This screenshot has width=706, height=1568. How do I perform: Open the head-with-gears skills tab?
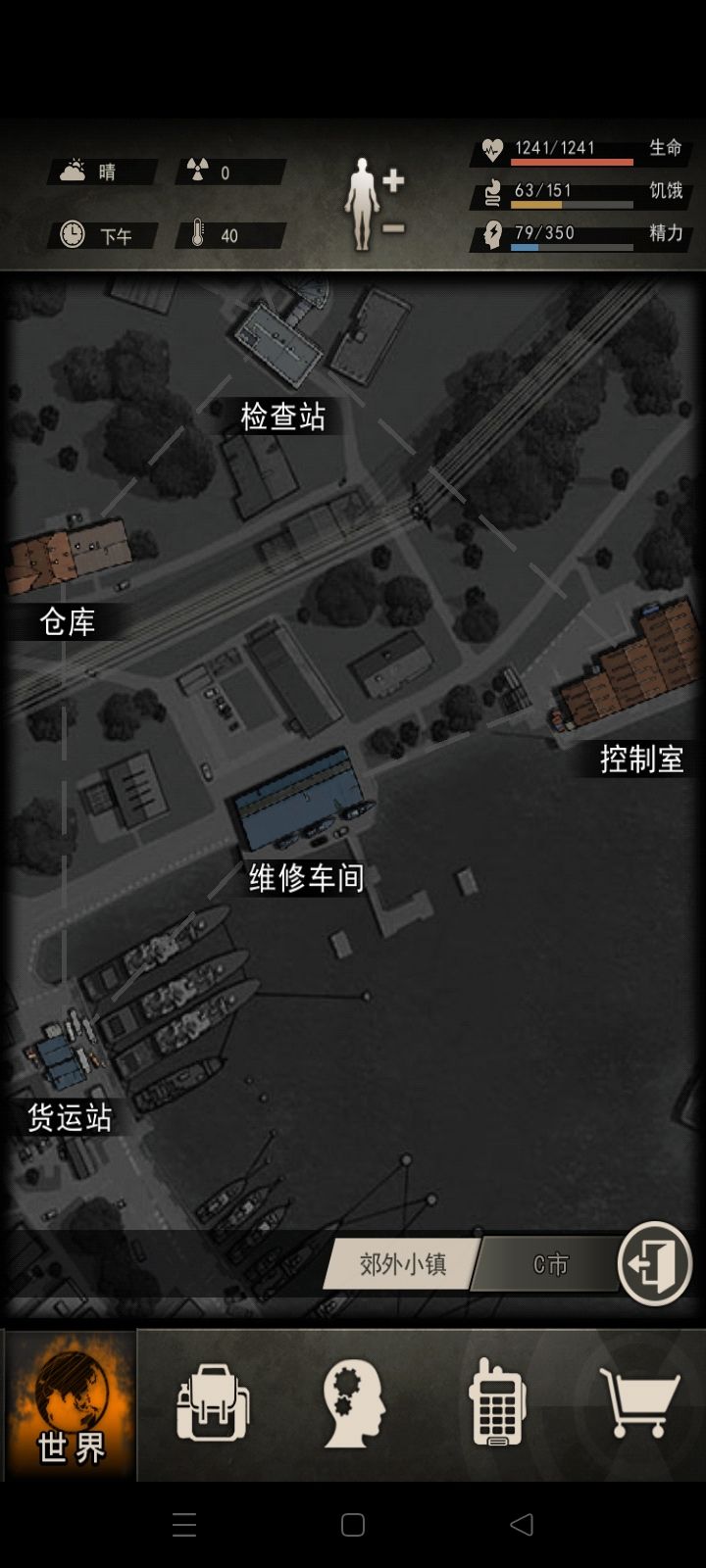click(354, 1403)
